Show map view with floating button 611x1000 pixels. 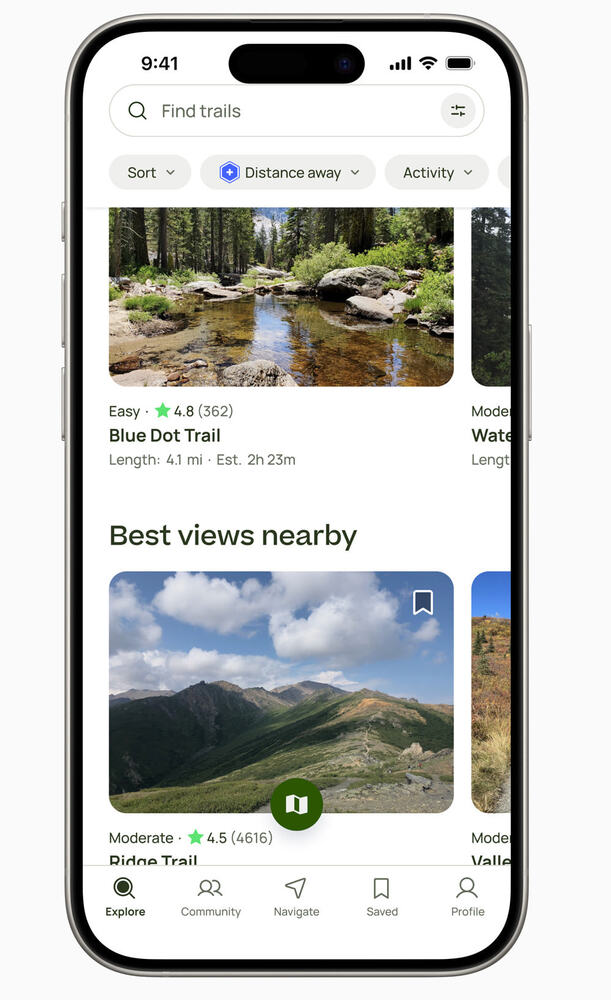click(297, 804)
